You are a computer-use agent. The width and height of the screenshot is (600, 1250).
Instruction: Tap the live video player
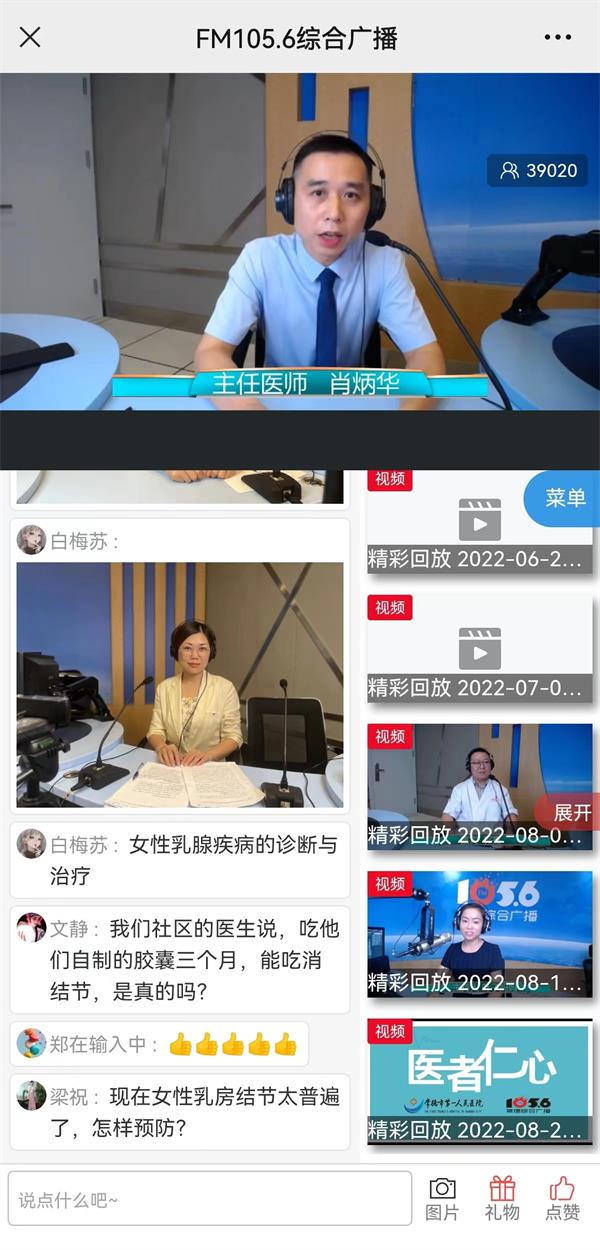click(300, 240)
